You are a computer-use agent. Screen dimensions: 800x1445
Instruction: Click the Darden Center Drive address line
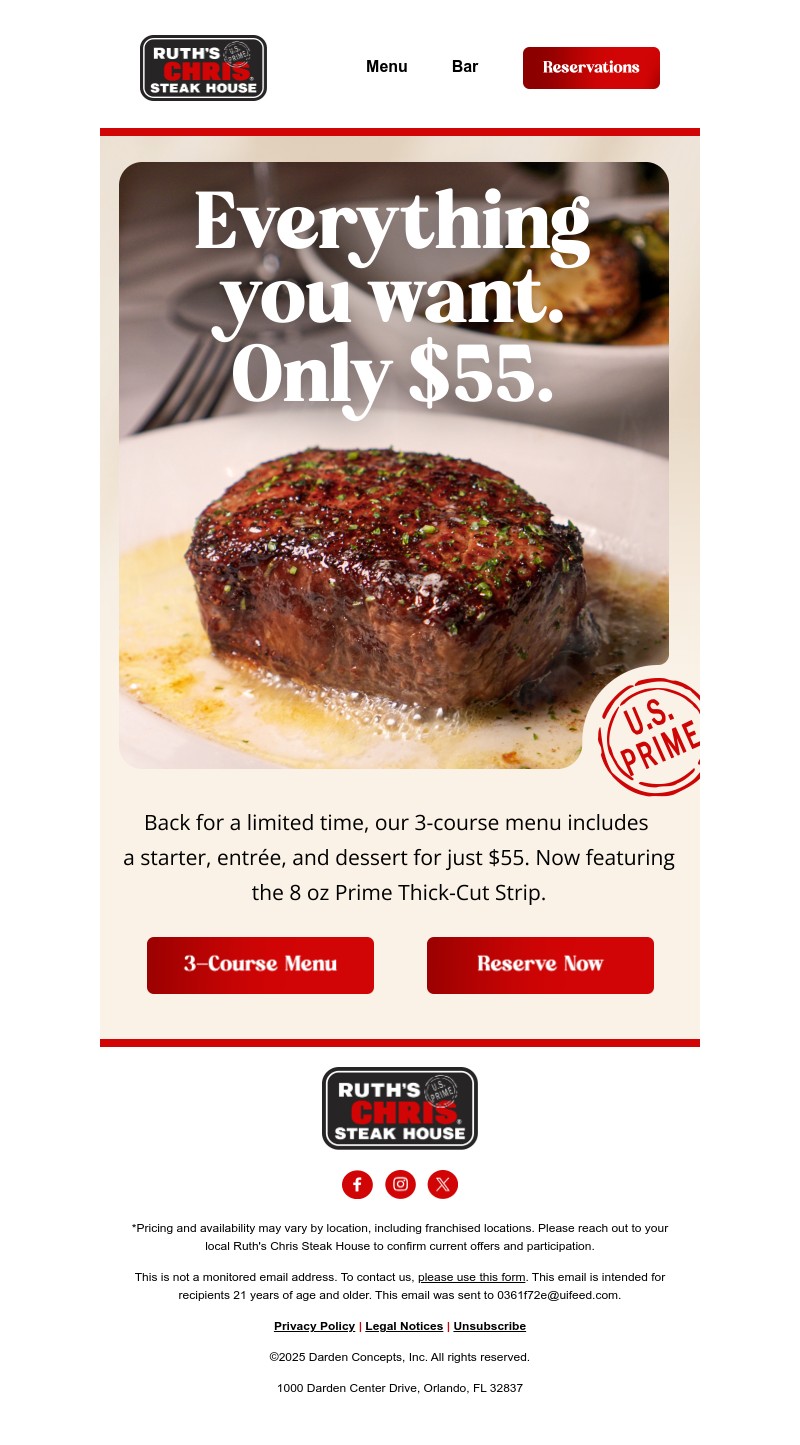click(400, 1388)
